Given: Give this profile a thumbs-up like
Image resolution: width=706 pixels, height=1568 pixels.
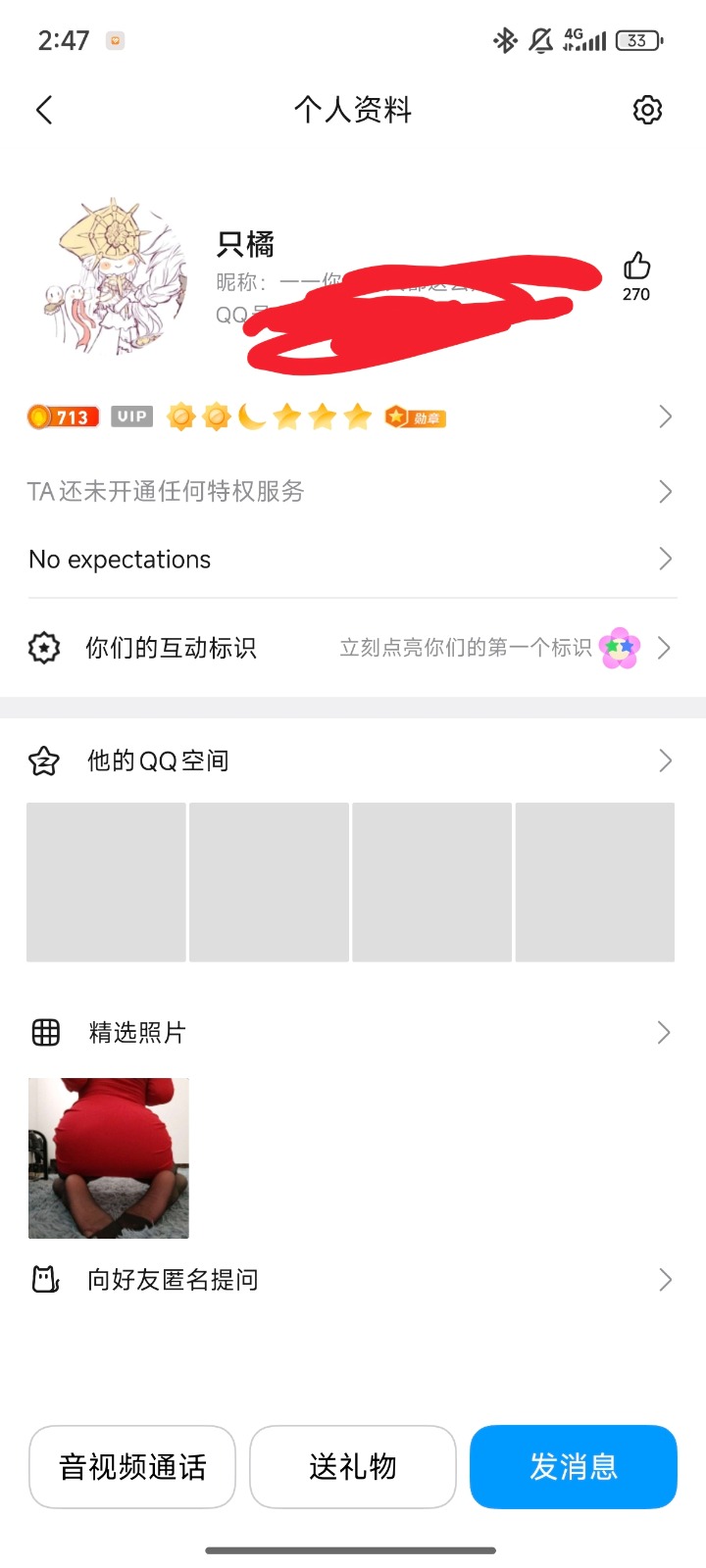Looking at the screenshot, I should coord(636,267).
